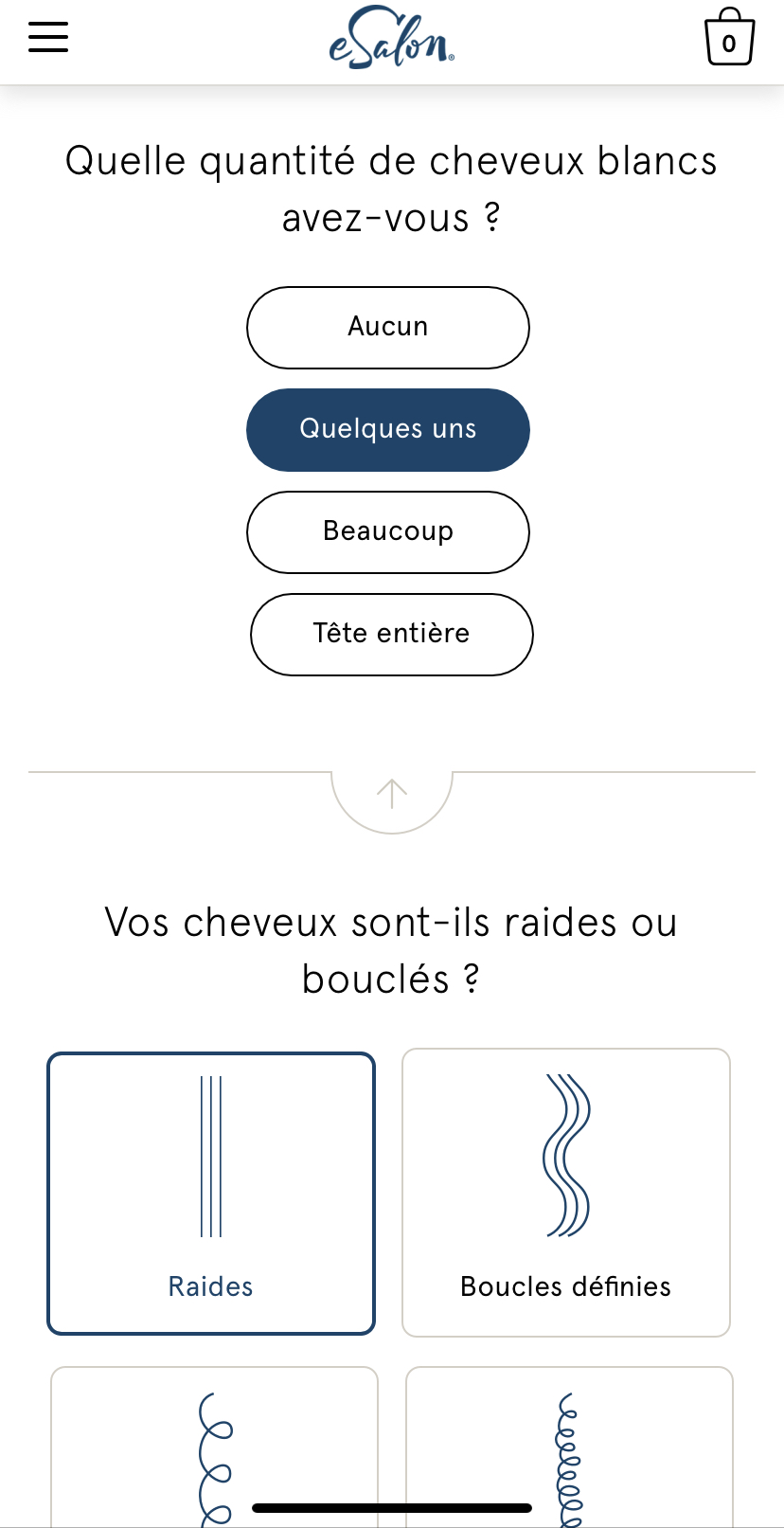This screenshot has width=784, height=1528.
Task: Select the Raides hair type card
Action: pyautogui.click(x=211, y=1194)
